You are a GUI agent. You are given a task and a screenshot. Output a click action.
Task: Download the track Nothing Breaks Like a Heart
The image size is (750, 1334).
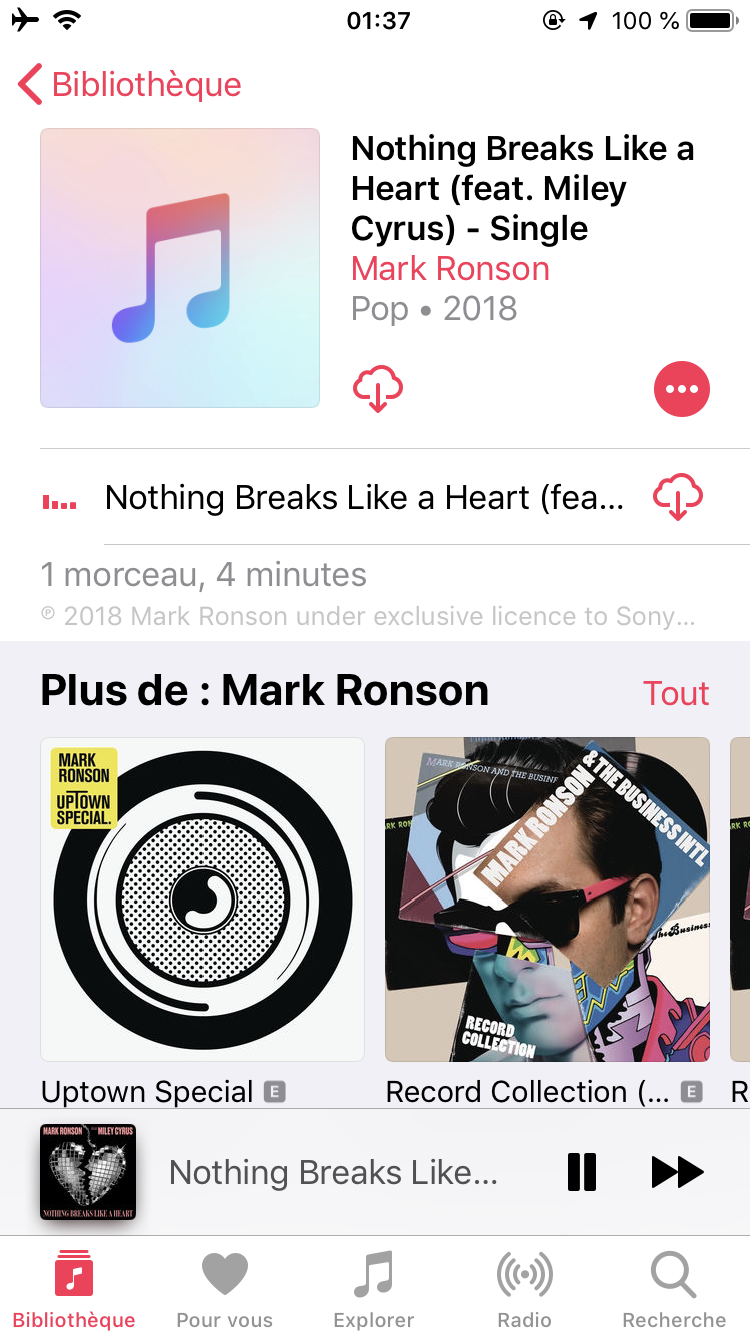(677, 497)
